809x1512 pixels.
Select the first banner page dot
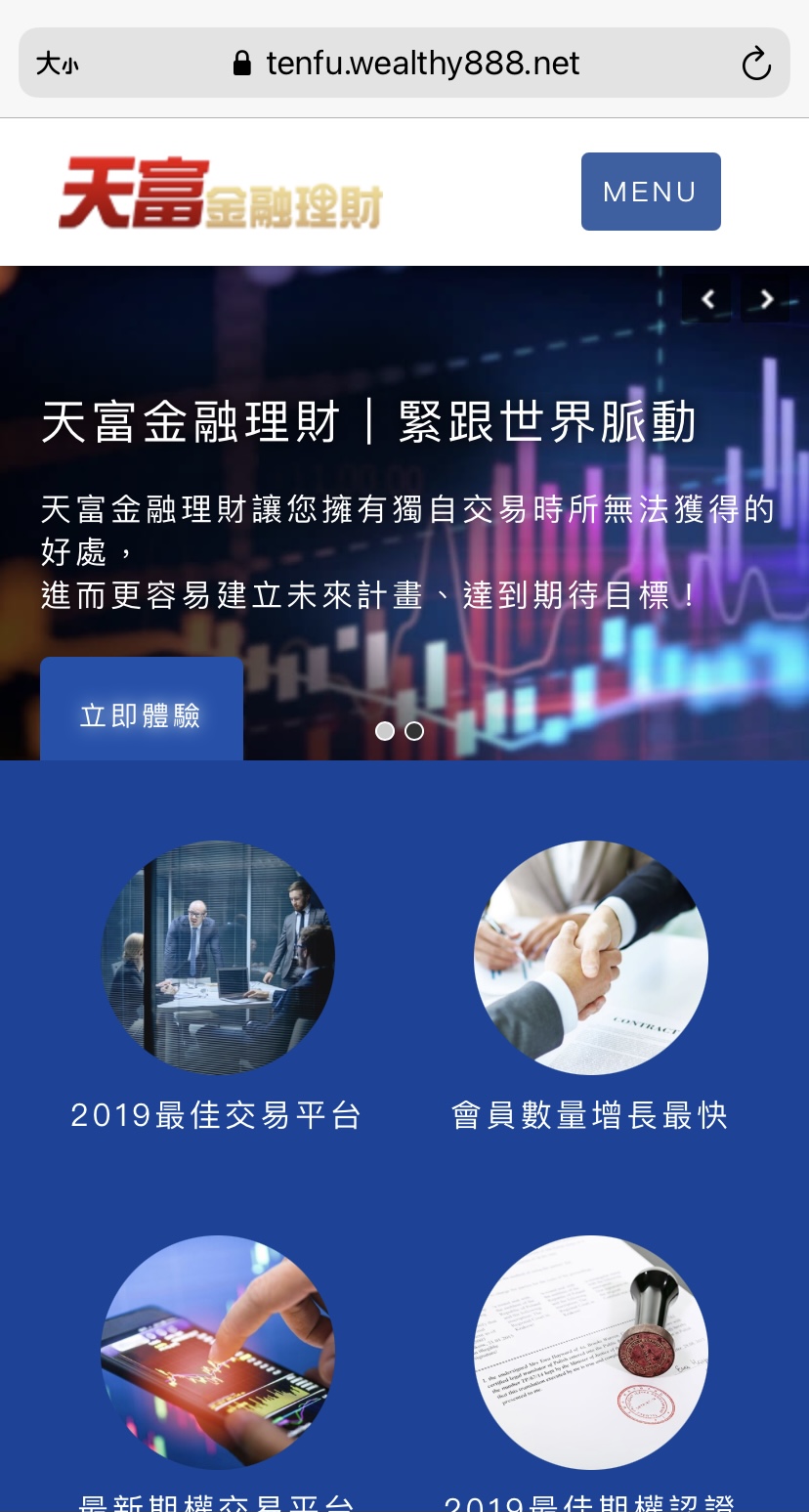click(385, 731)
